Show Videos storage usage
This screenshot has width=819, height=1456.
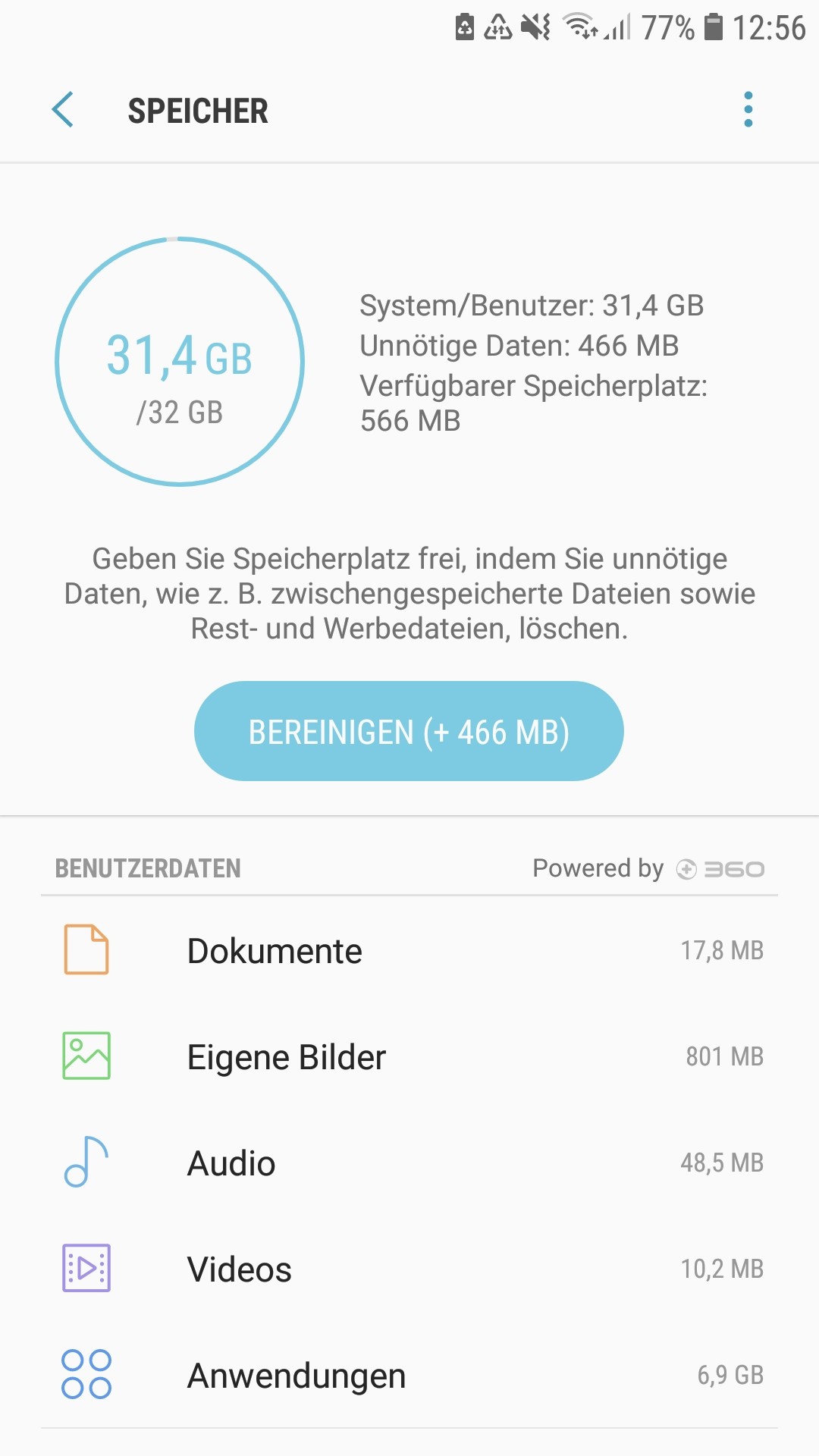[x=409, y=1269]
